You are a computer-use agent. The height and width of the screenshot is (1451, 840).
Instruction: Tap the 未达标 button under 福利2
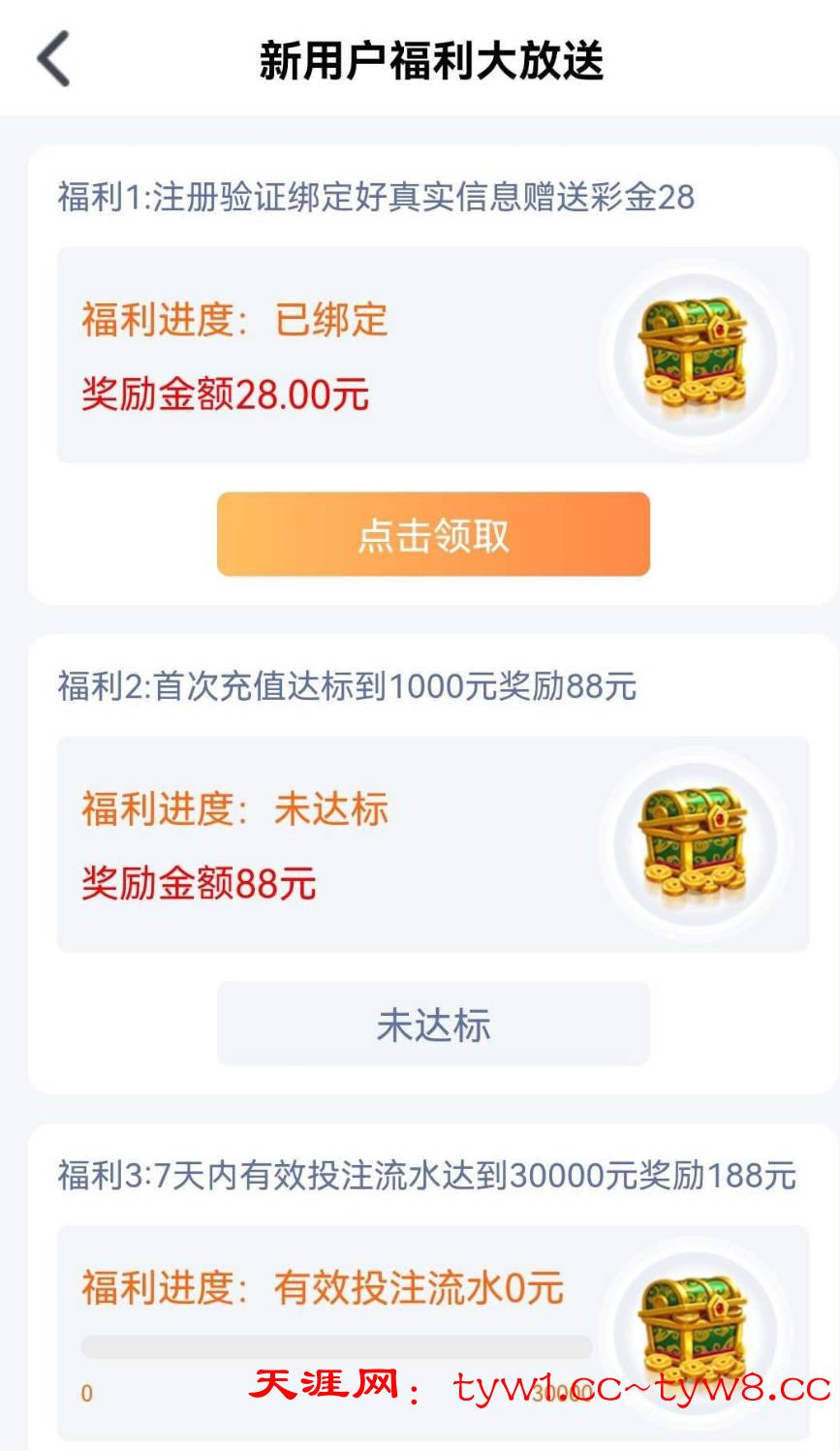(x=433, y=1024)
